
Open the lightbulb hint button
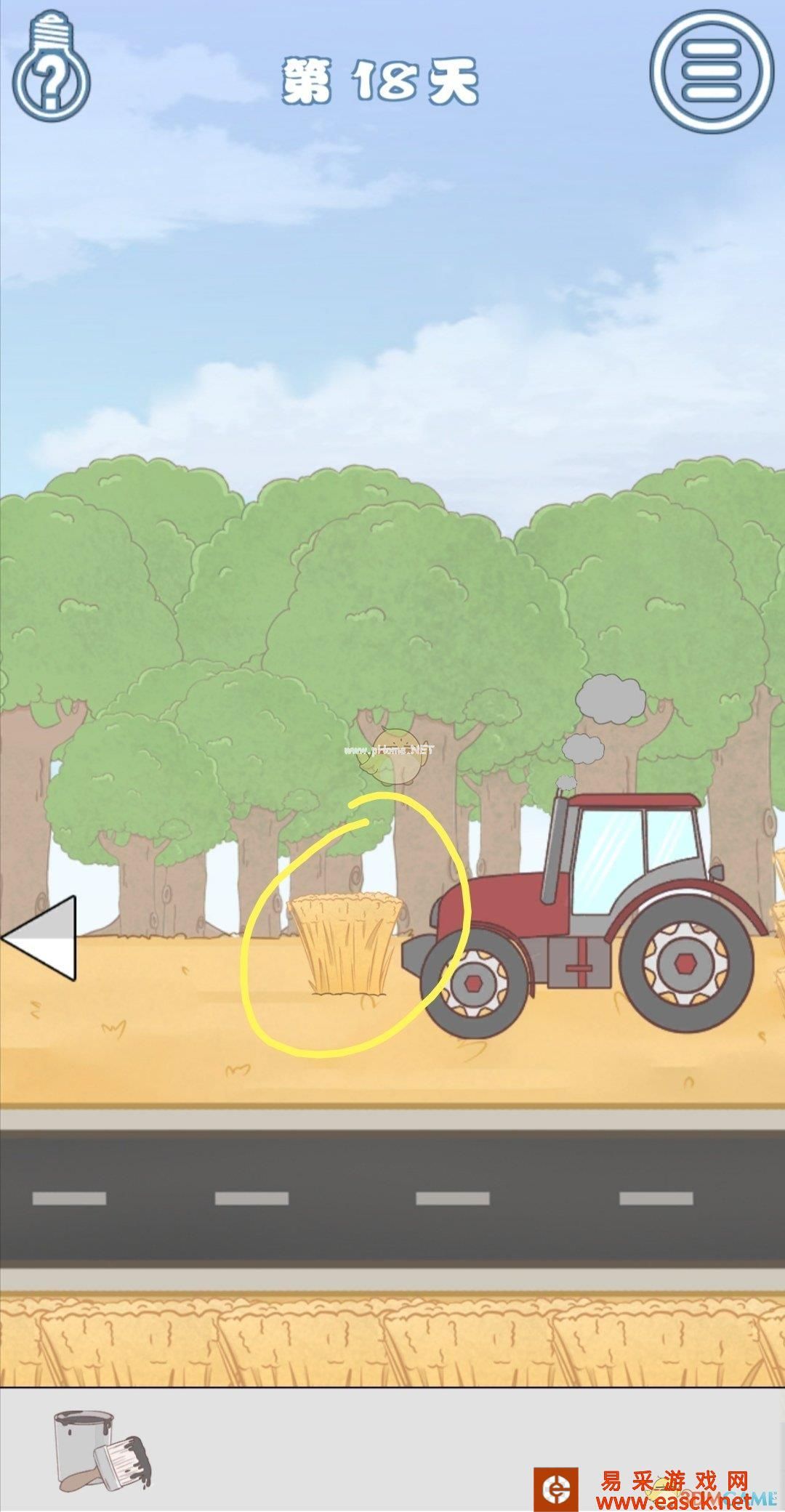51,70
